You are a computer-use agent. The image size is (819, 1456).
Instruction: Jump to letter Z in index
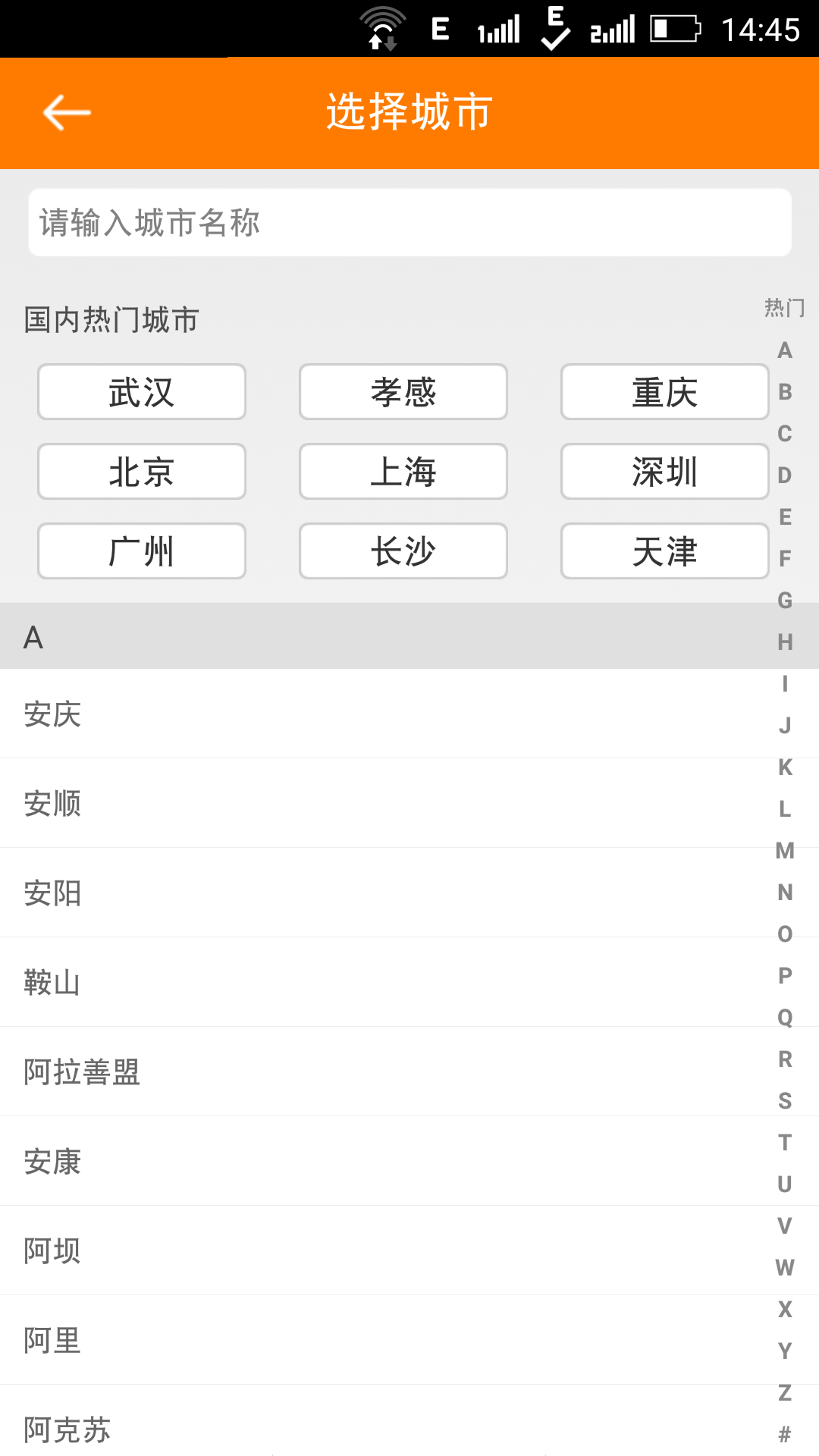(785, 1393)
